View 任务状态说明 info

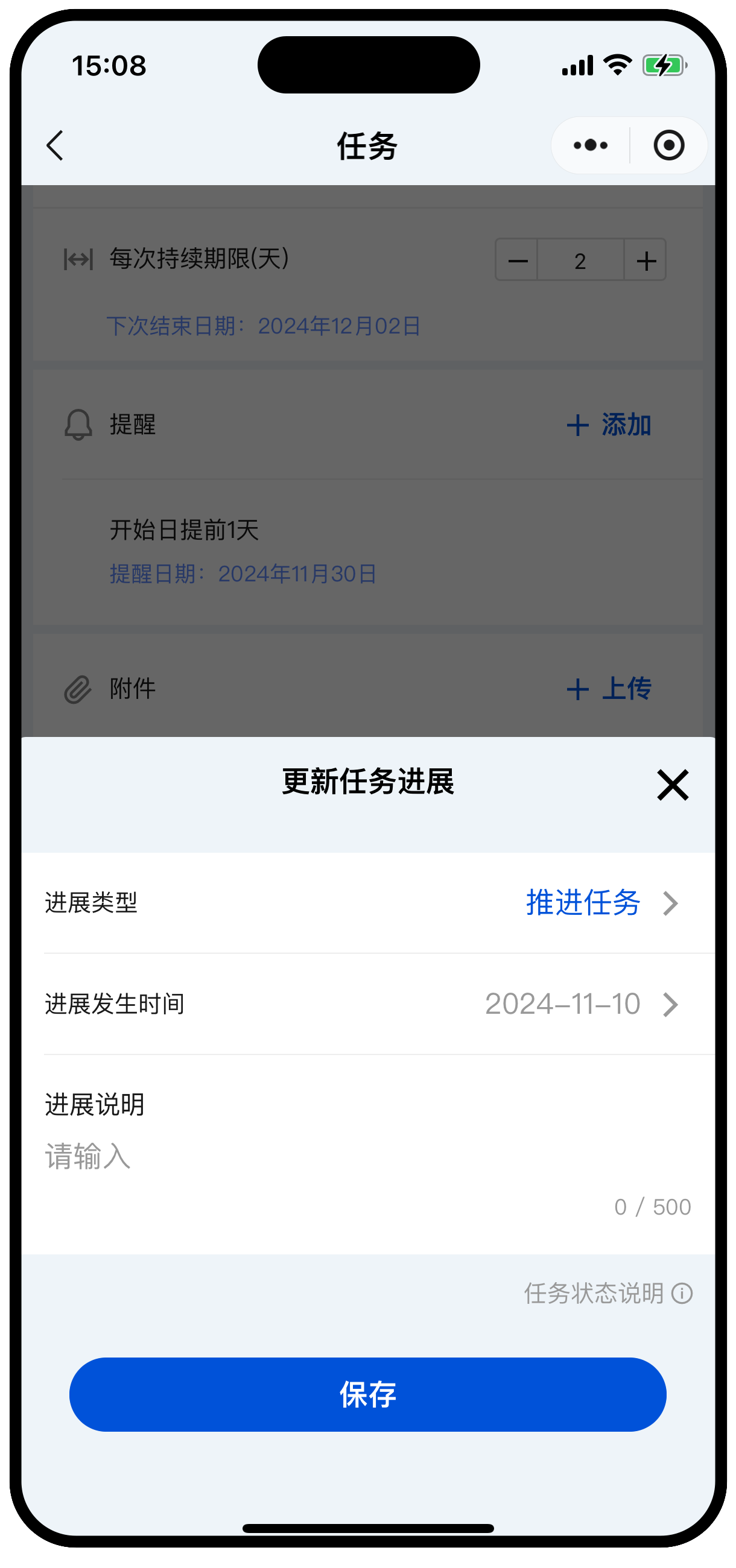tap(608, 1293)
